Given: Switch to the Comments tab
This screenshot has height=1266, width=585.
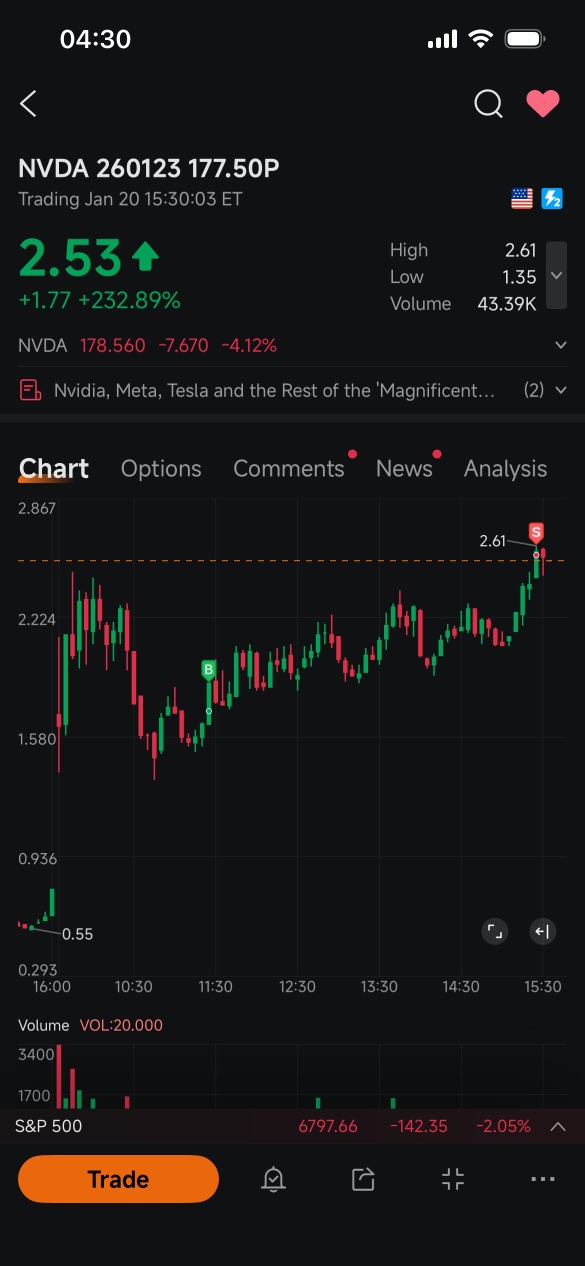Looking at the screenshot, I should 289,468.
